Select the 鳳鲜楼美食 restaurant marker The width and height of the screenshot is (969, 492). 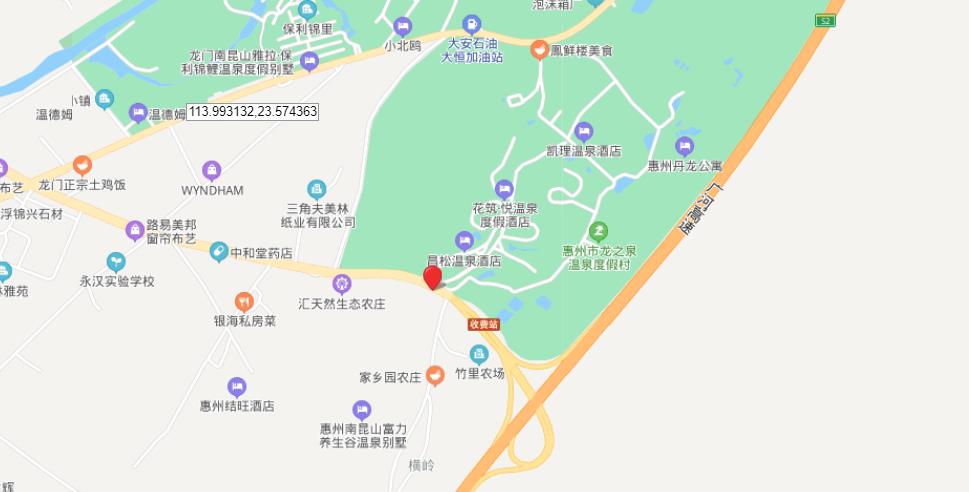[539, 49]
